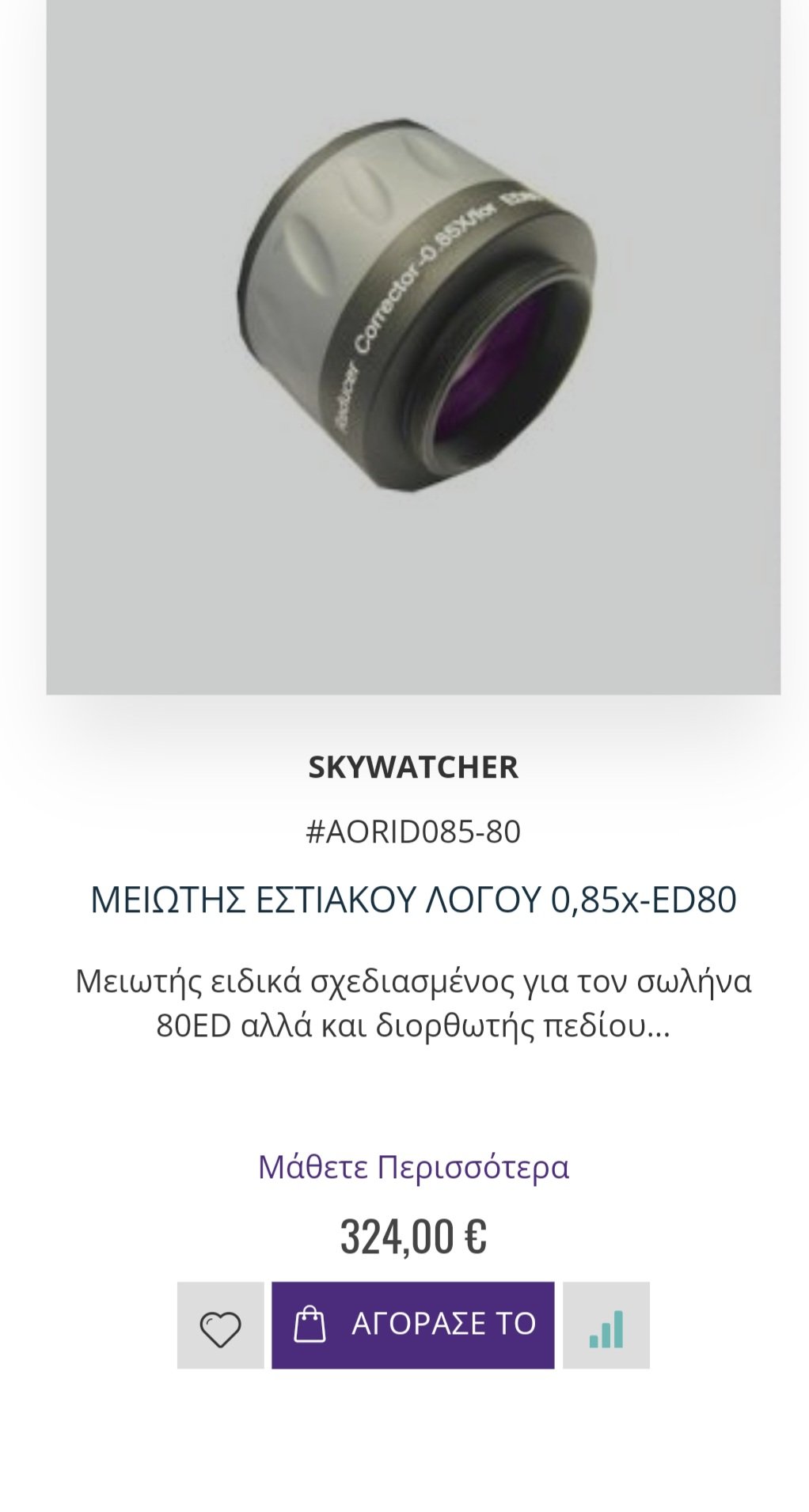Open the ΜΕΙΩΤΗΣ ΕΣΤΙΑΚΟΥ ΛΟΓΟΥ 0,85x-ED80 title

(412, 900)
